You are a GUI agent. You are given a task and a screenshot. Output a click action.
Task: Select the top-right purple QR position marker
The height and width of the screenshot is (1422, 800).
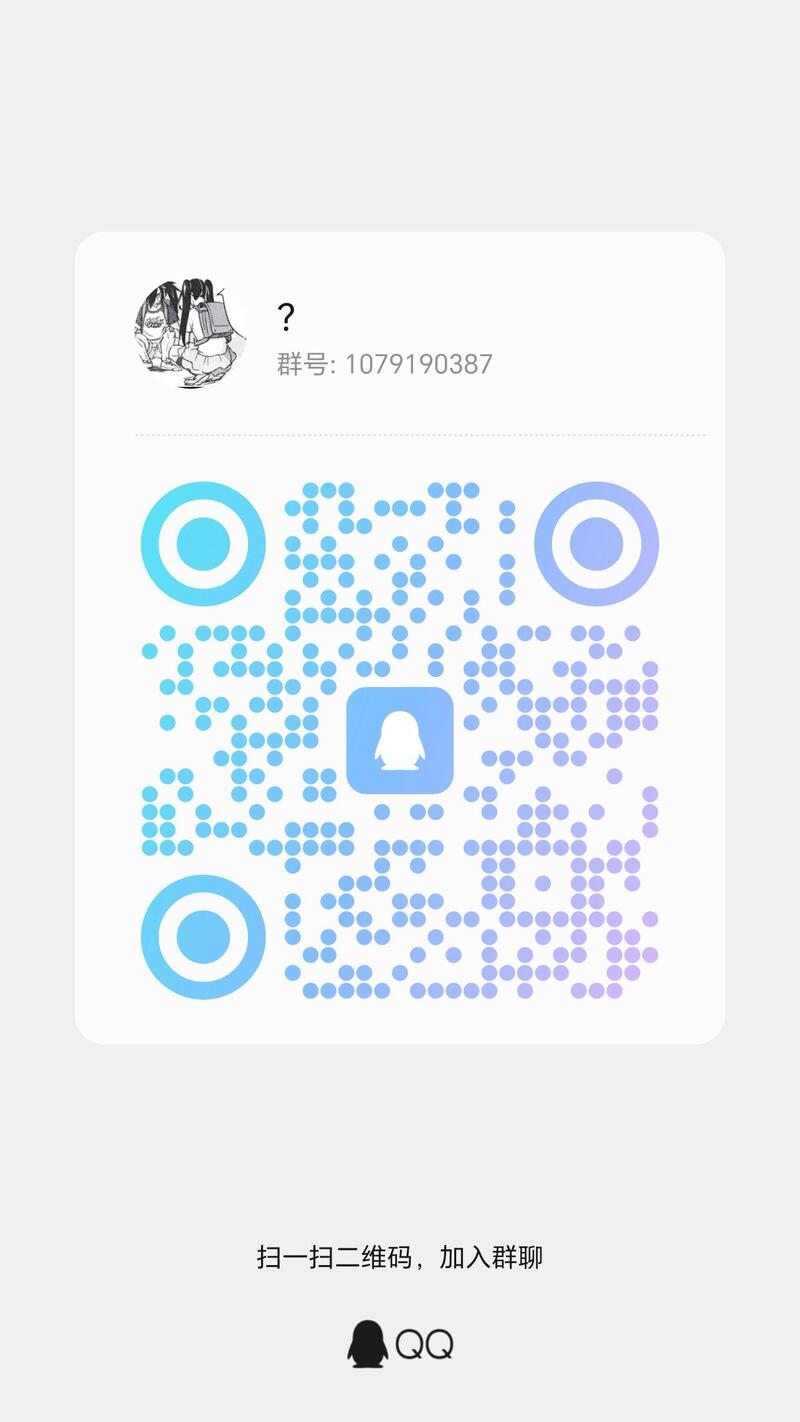pyautogui.click(x=598, y=542)
